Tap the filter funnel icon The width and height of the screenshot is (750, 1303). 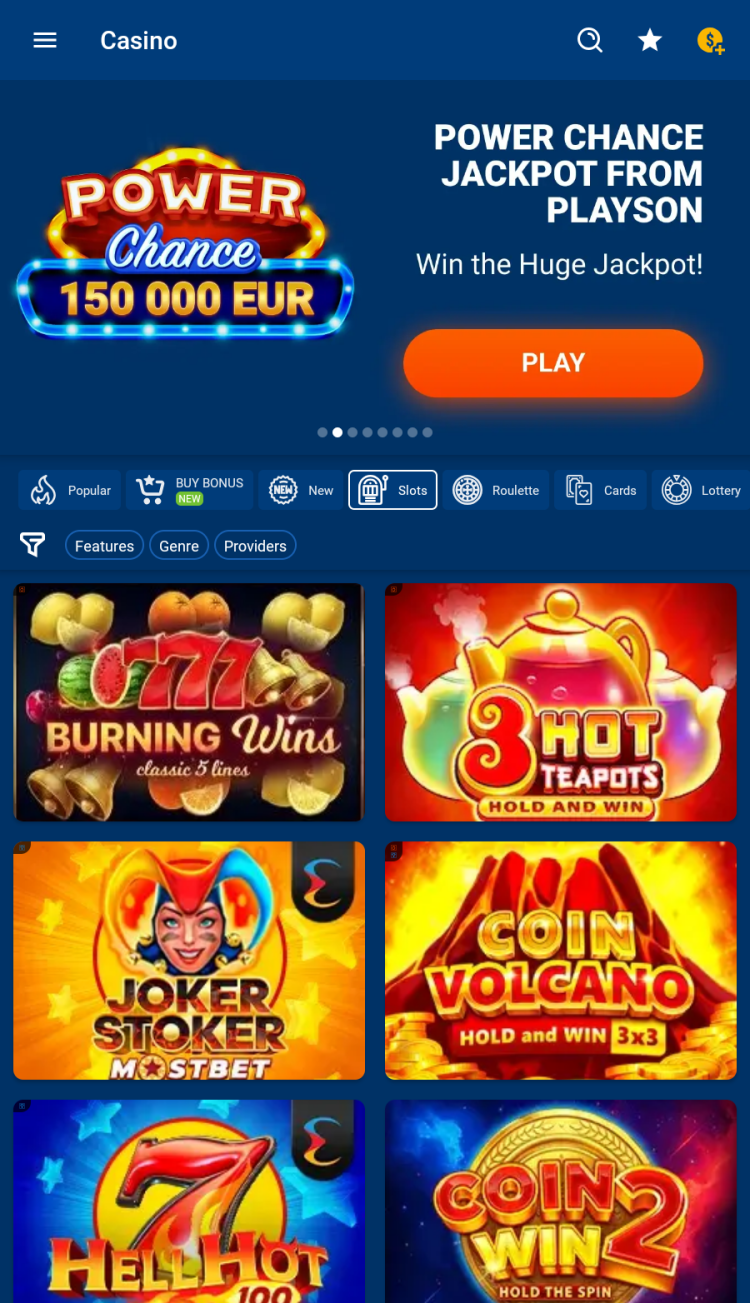click(33, 545)
